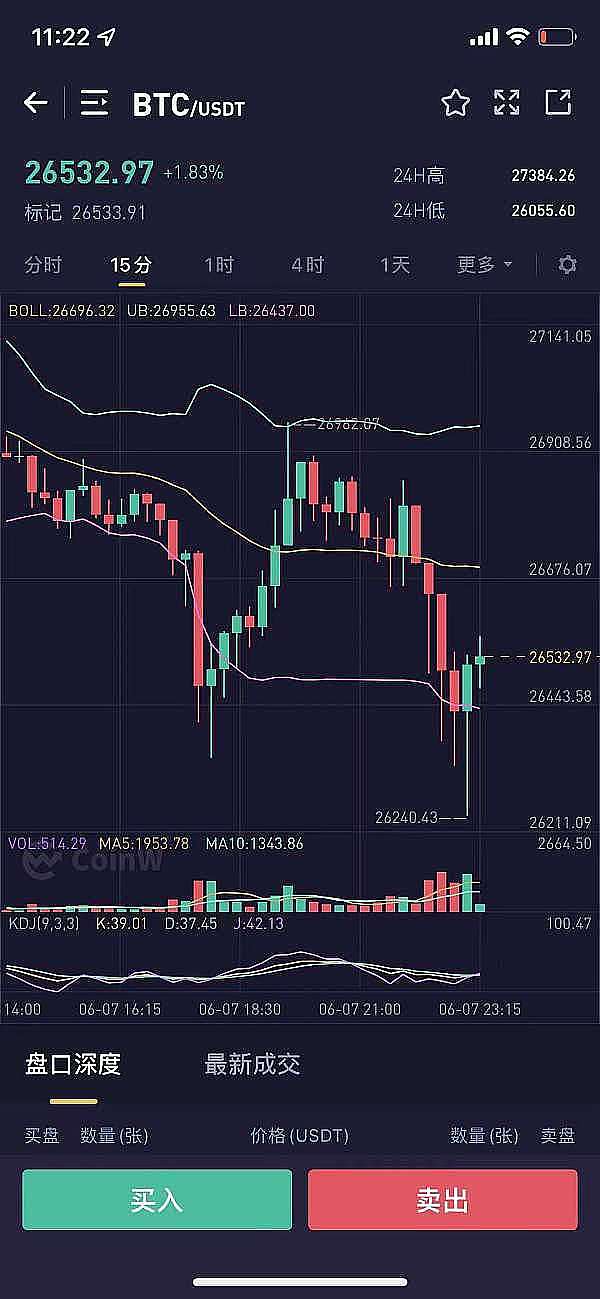Tap the red 卖出 button
The height and width of the screenshot is (1299, 600).
[442, 1200]
